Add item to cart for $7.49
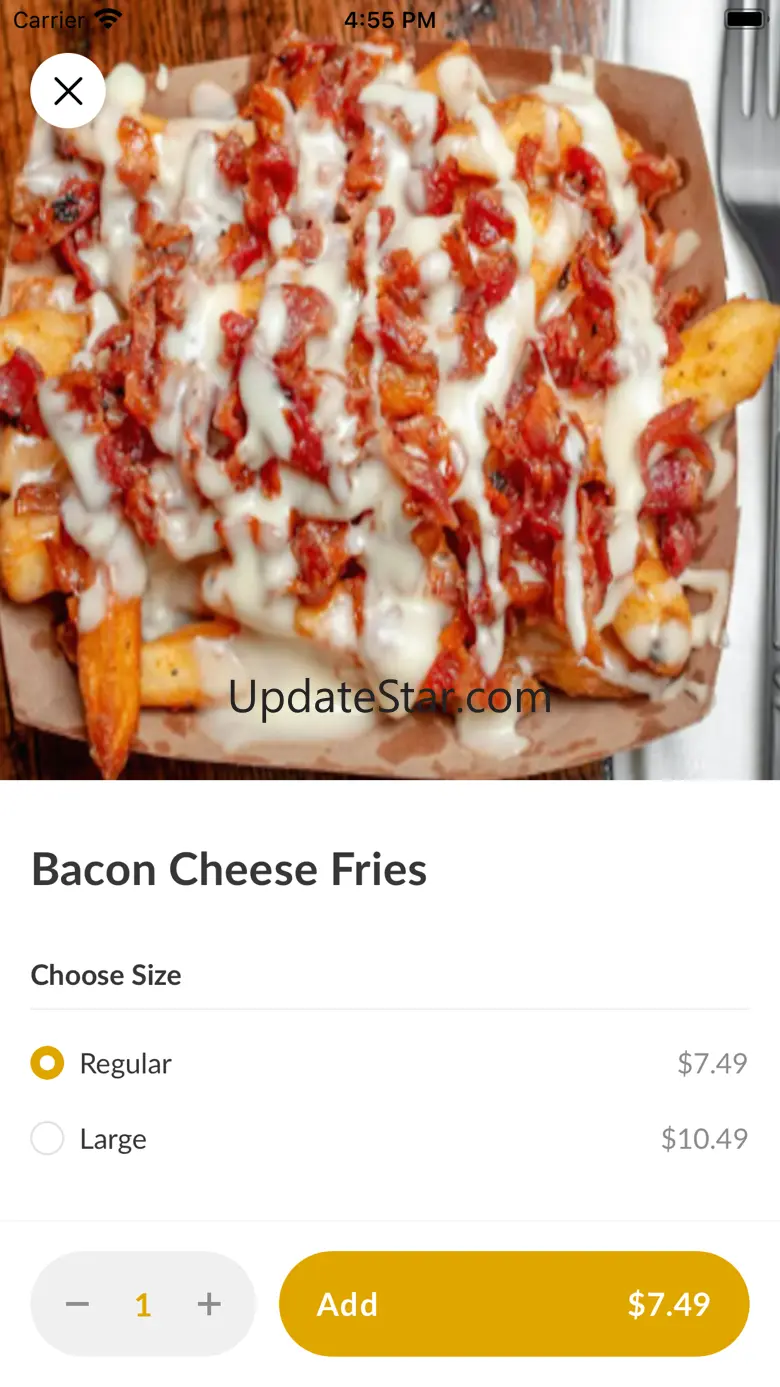 (513, 1304)
